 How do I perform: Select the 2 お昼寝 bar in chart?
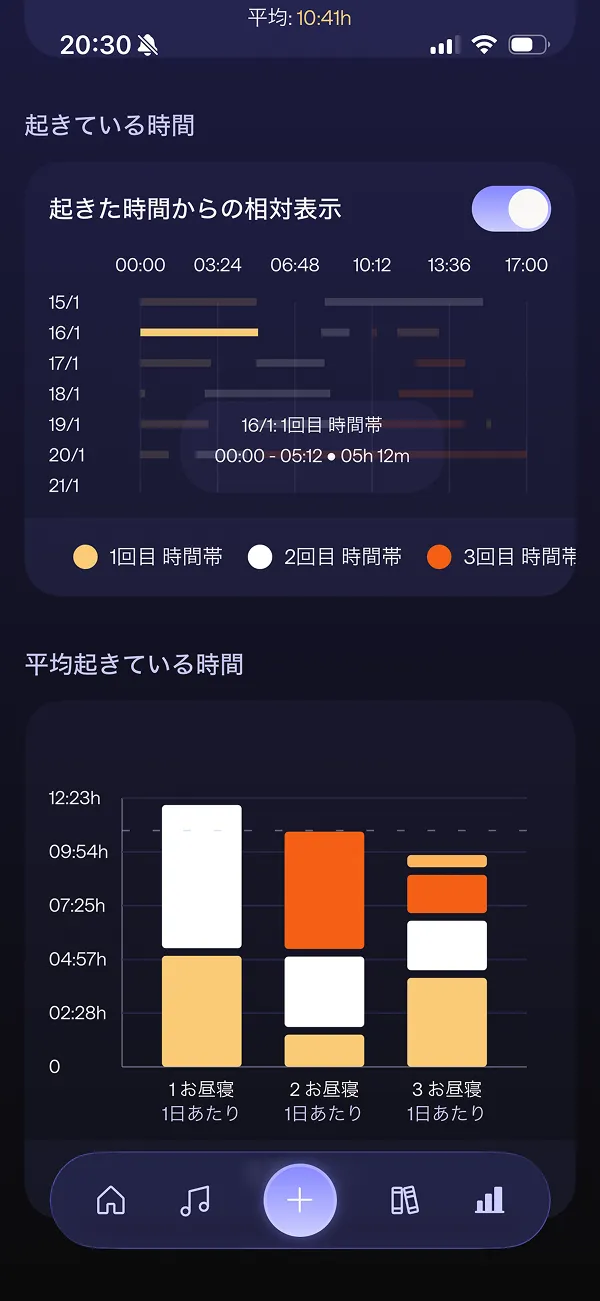[324, 948]
